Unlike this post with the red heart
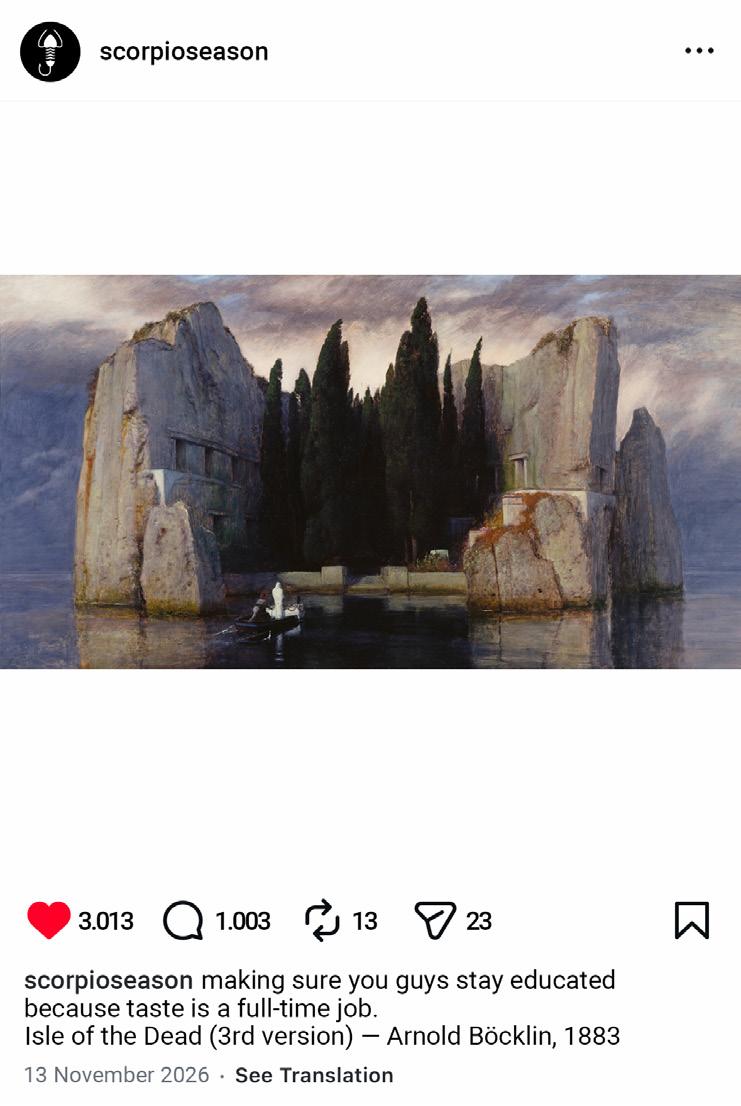 49,921
